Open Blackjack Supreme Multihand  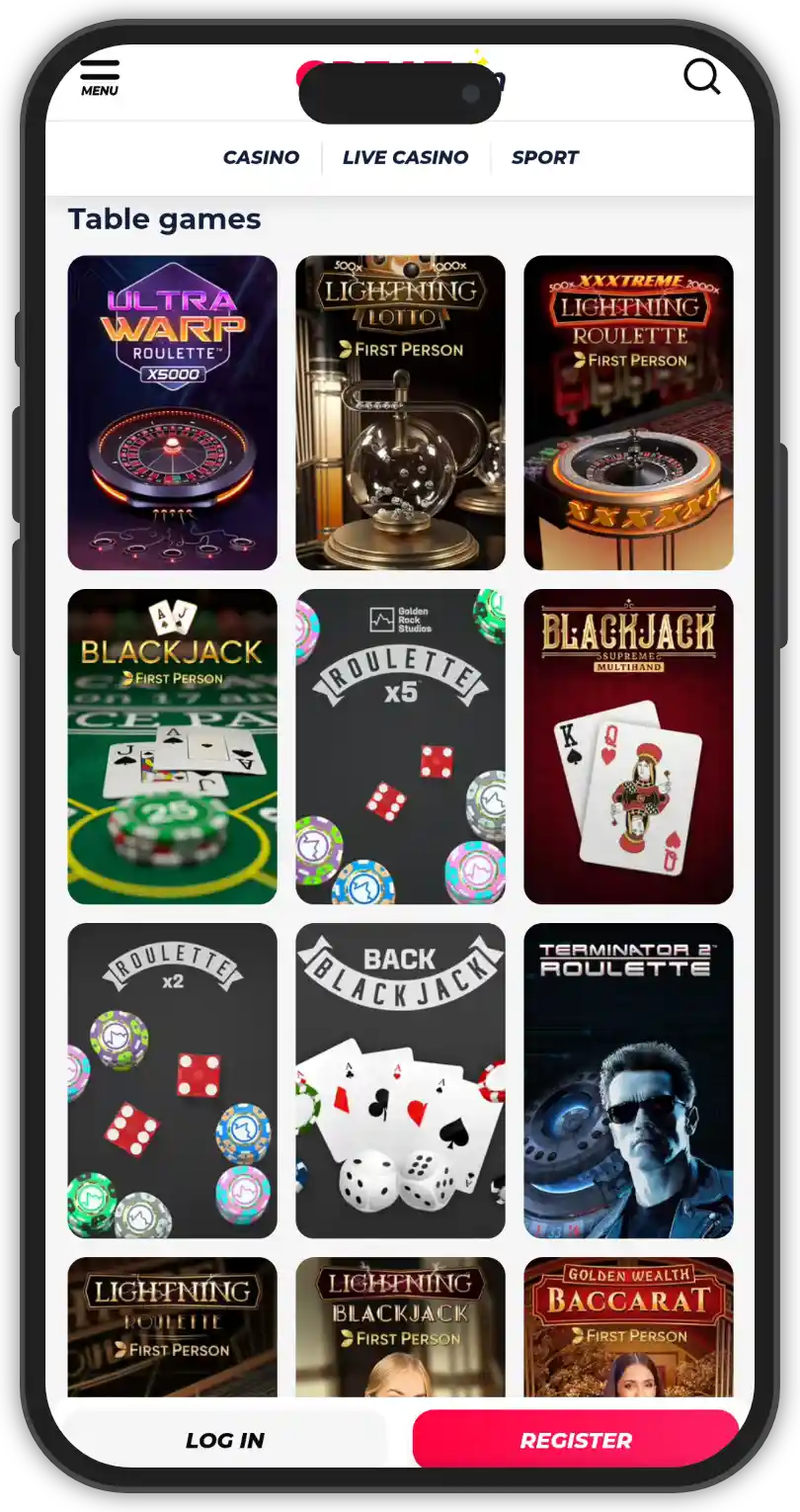628,746
